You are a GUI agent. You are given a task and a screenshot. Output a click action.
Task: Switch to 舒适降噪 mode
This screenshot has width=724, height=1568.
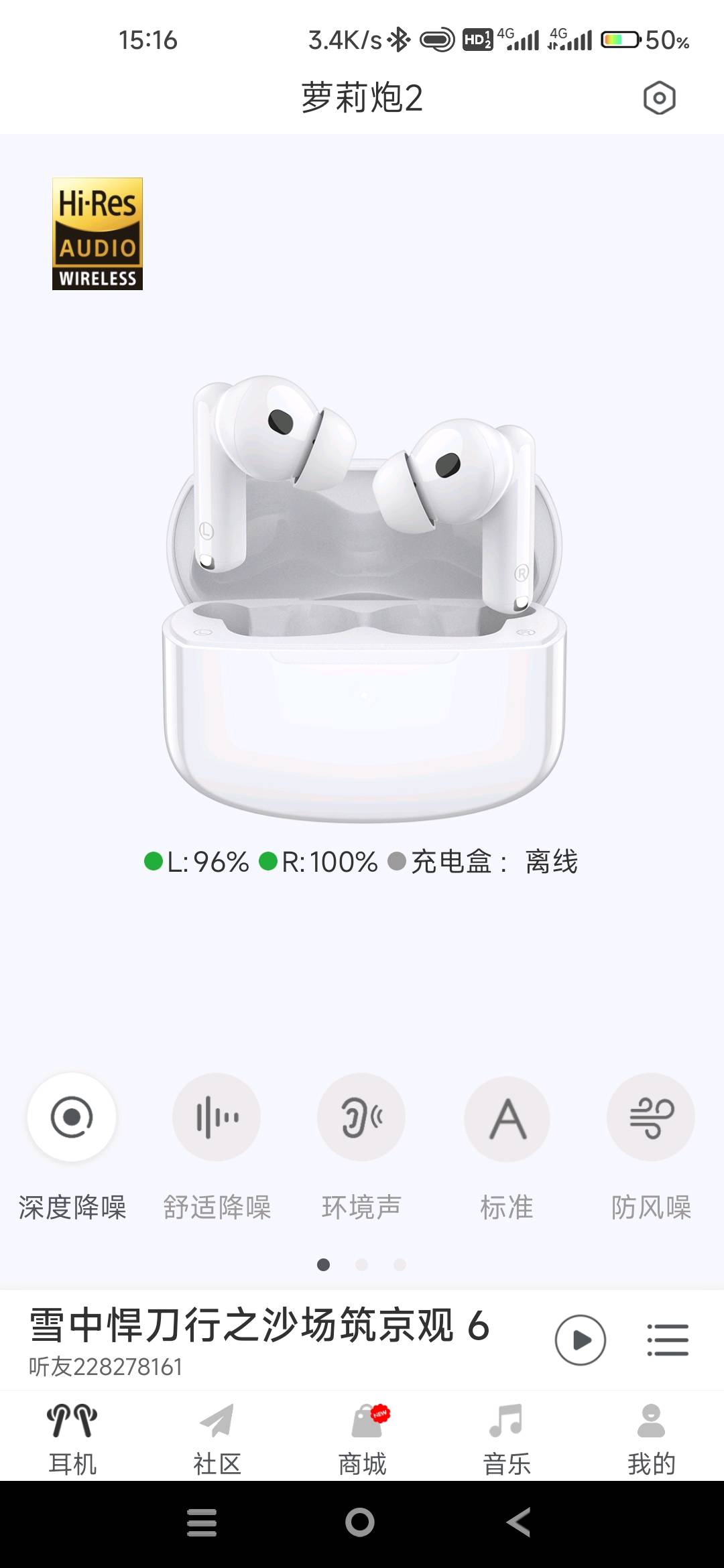click(x=217, y=1117)
